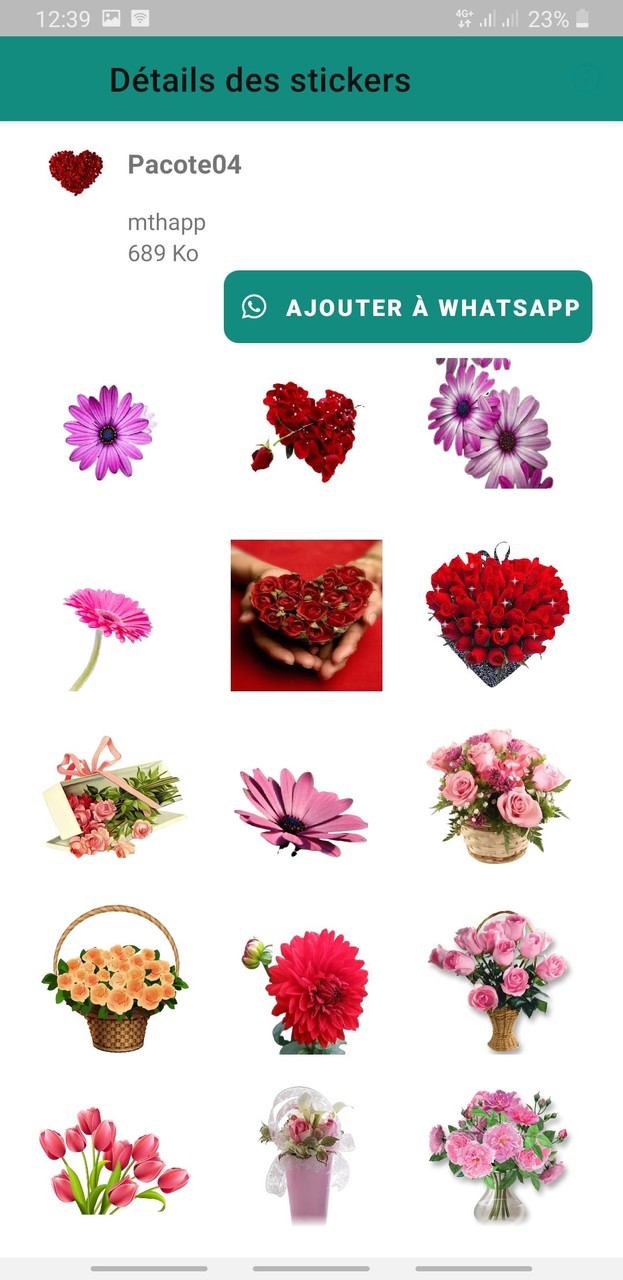View the two purple daisies sticker
This screenshot has width=623, height=1280.
[x=490, y=423]
